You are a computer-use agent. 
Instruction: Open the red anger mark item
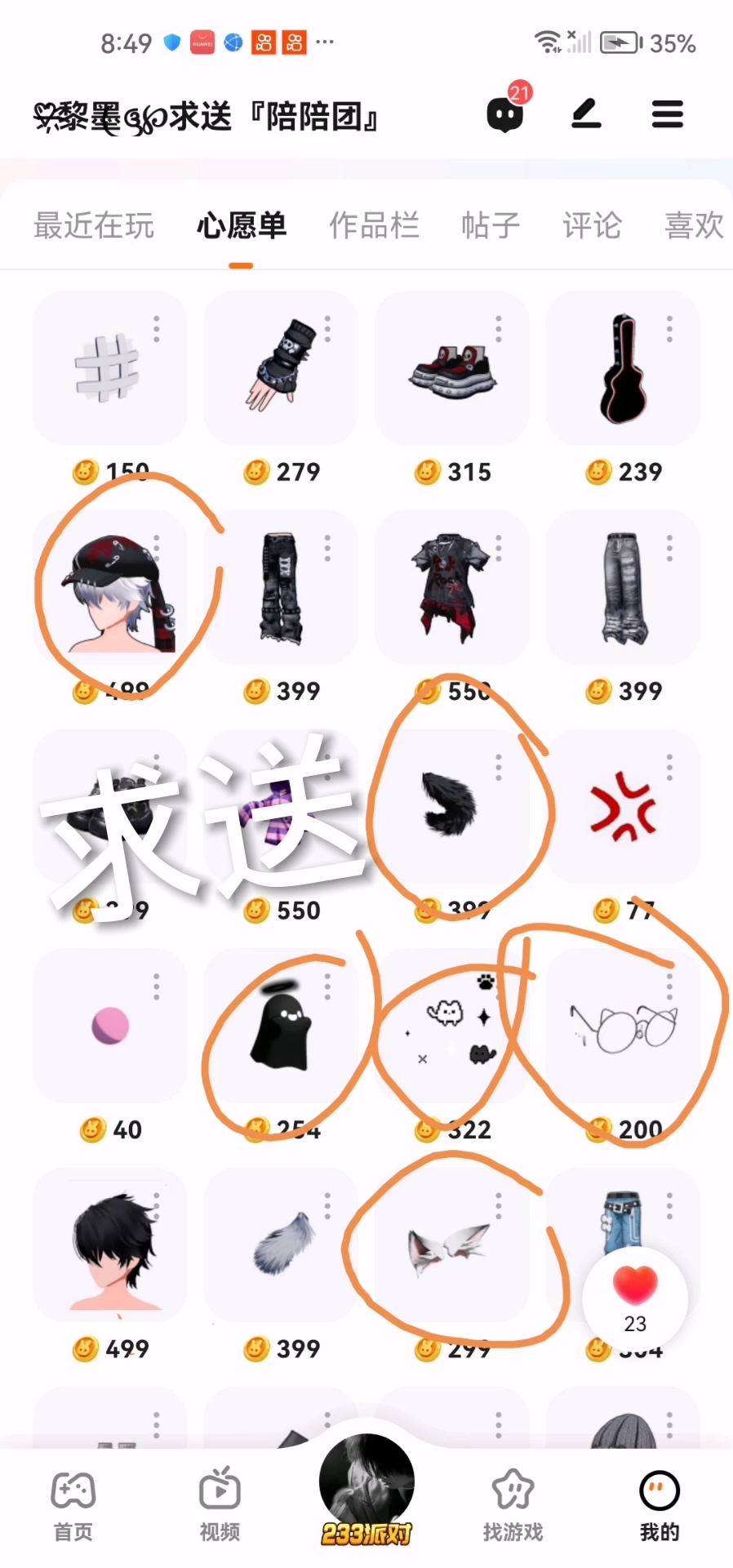click(622, 806)
